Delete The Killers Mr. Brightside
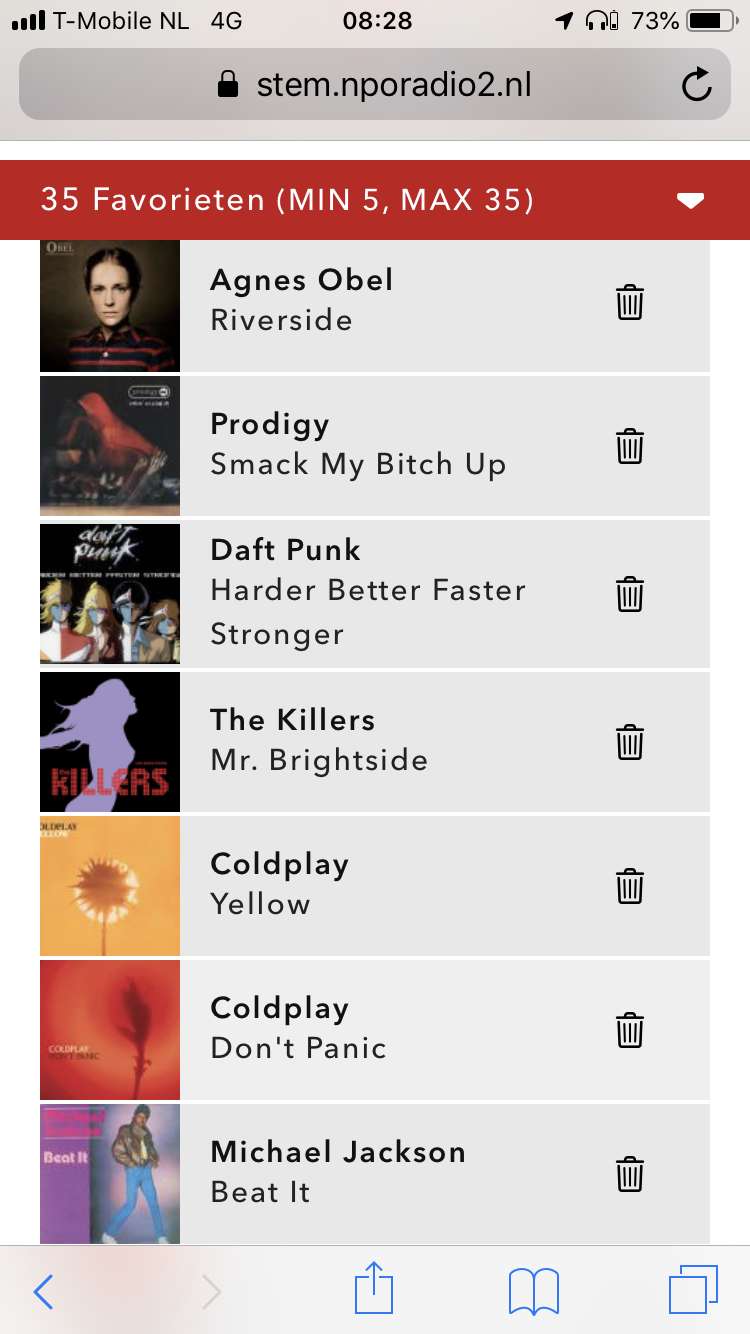750x1334 pixels. pos(630,741)
